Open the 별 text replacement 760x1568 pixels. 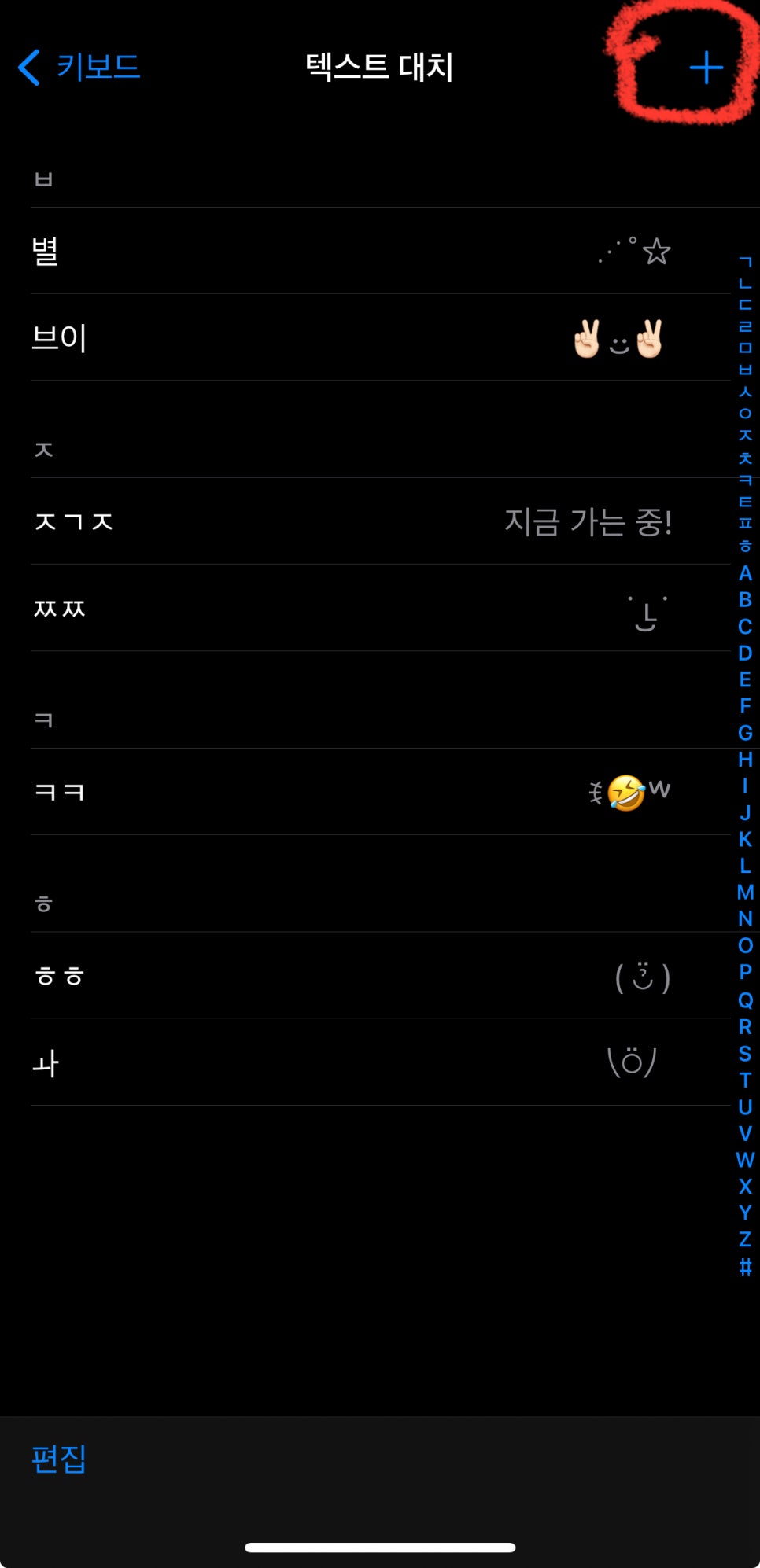tap(354, 252)
